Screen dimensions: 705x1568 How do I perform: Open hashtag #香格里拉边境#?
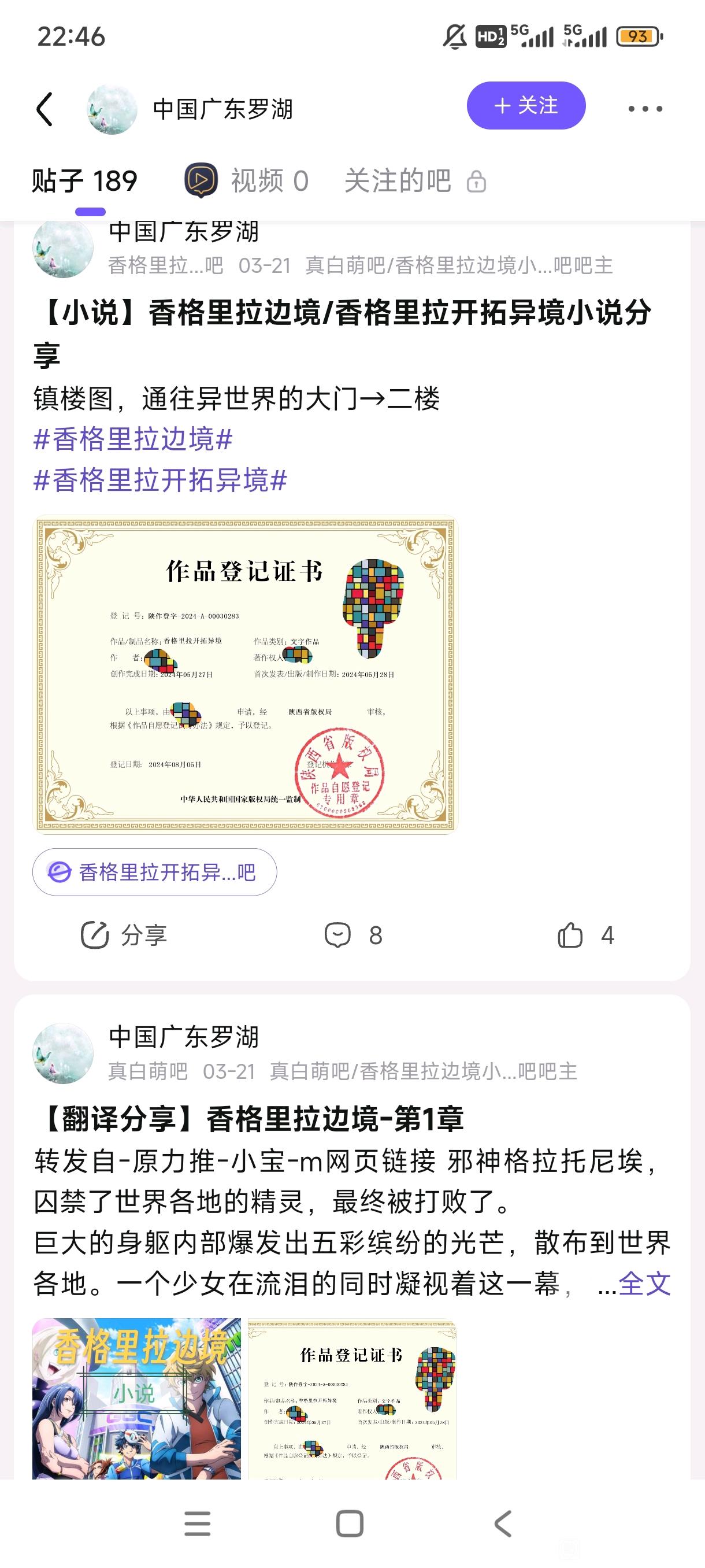point(133,439)
